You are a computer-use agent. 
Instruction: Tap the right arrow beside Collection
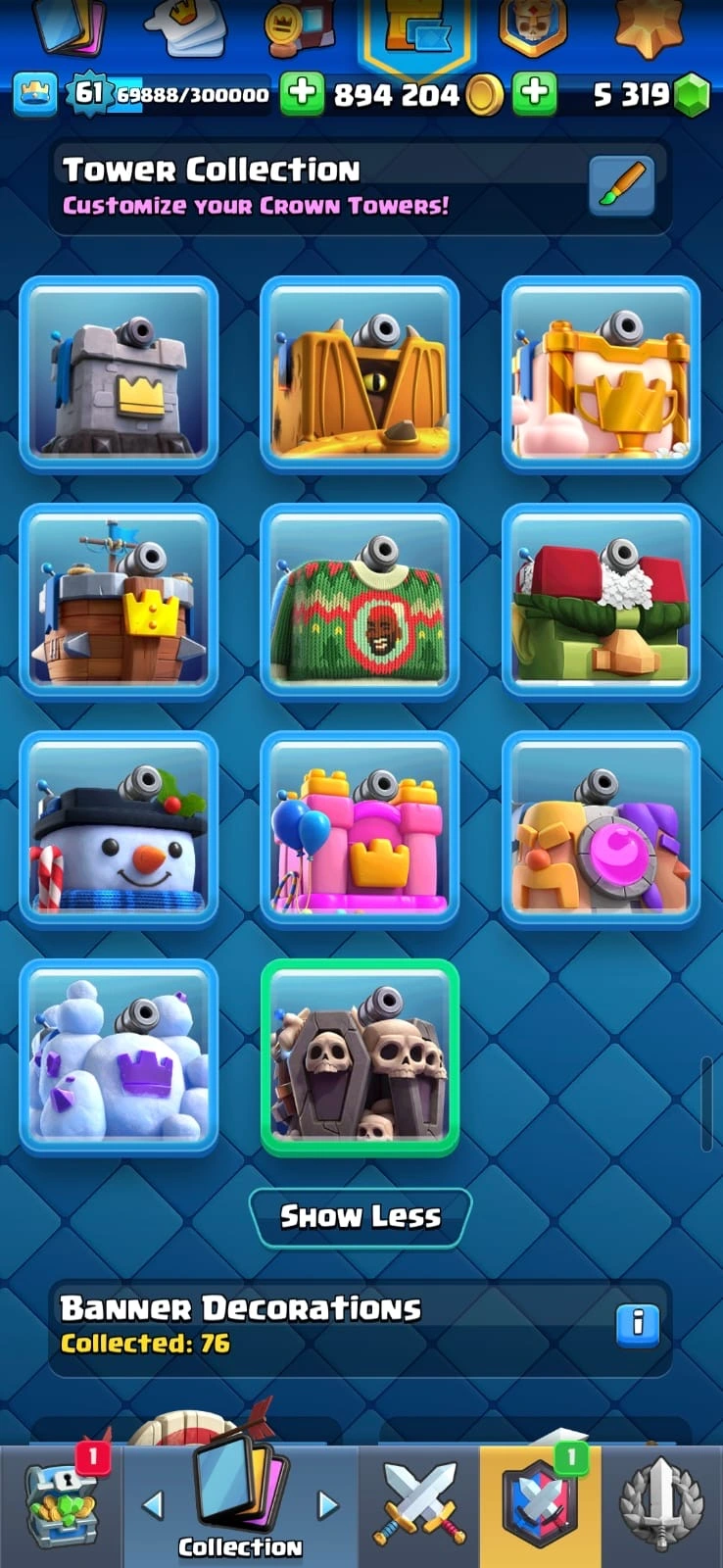(328, 1504)
